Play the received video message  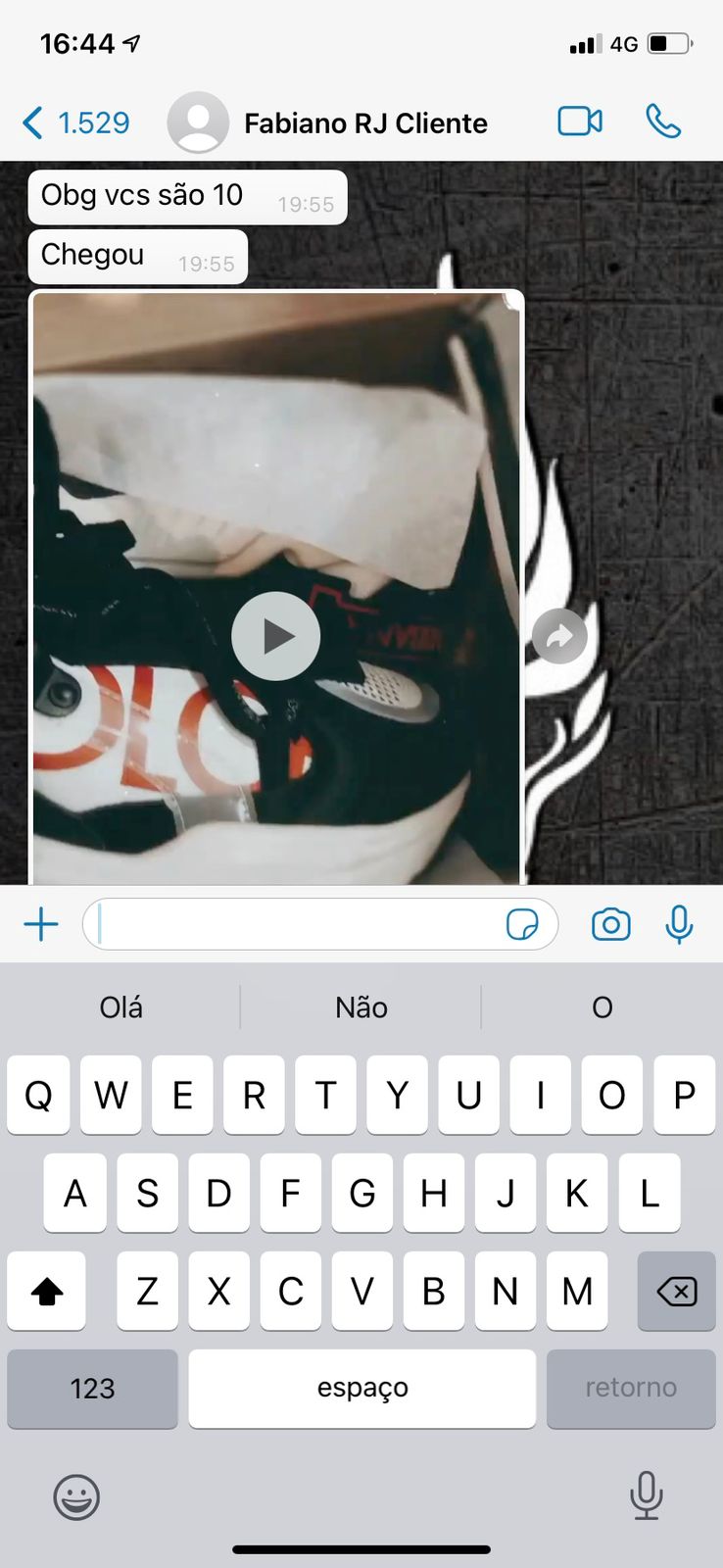pyautogui.click(x=276, y=636)
